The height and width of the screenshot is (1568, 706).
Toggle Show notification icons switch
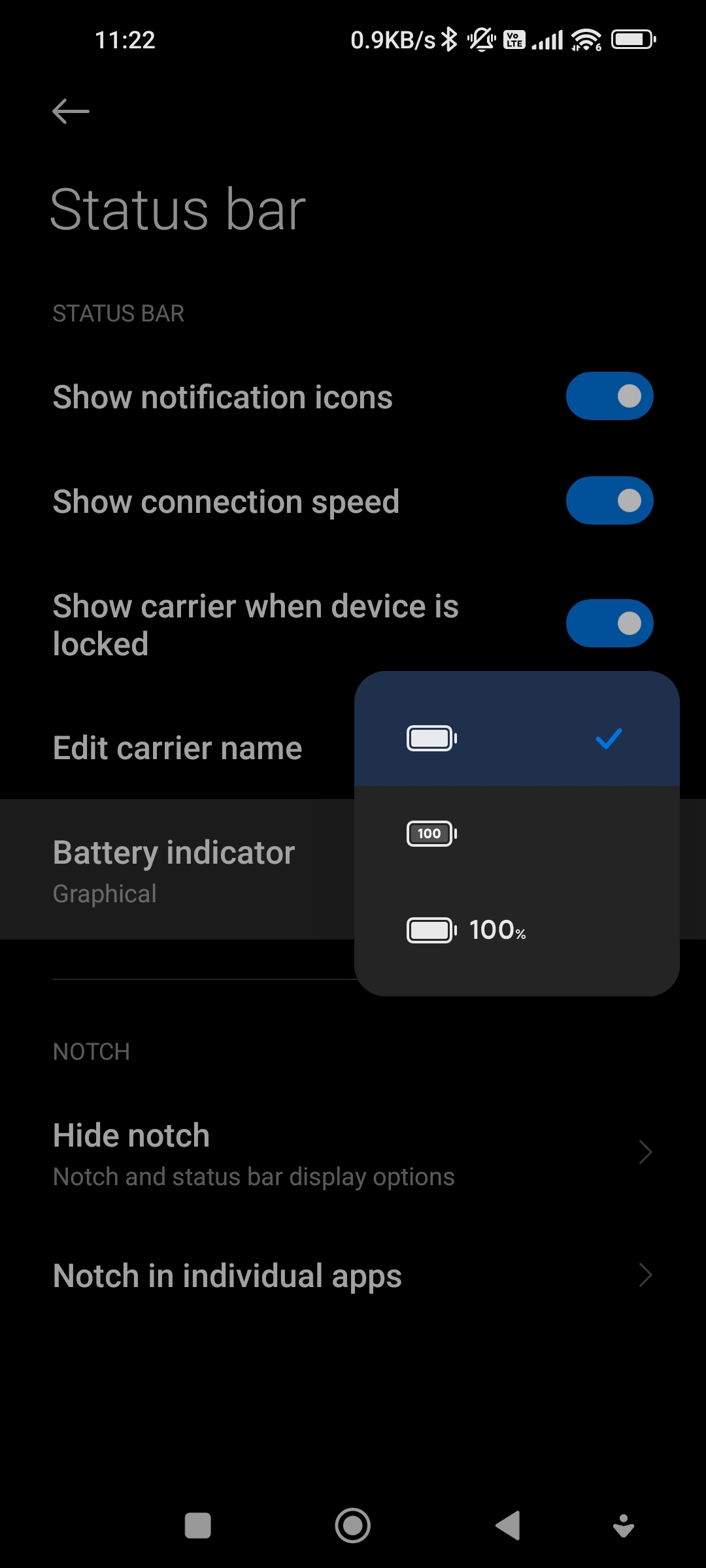(609, 396)
